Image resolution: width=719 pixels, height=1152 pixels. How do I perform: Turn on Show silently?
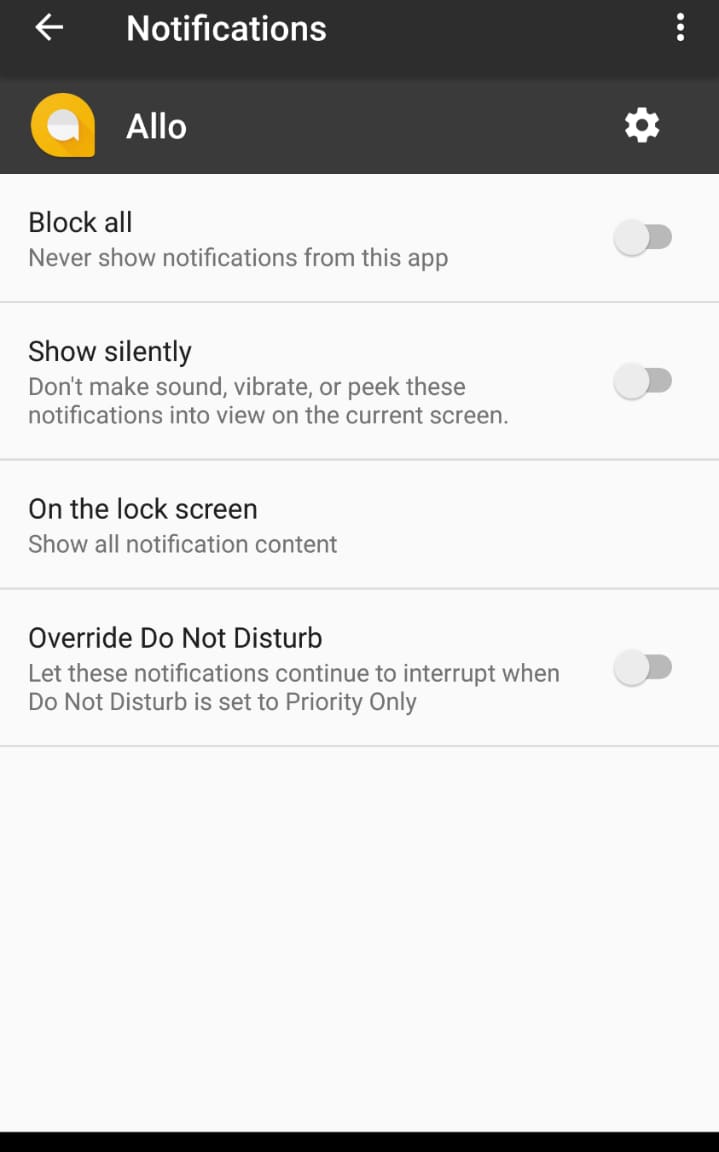click(643, 381)
